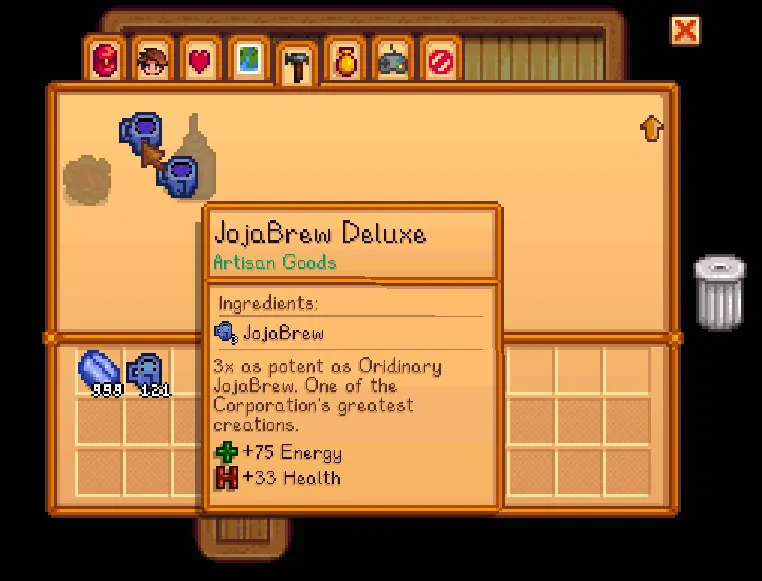This screenshot has height=581, width=762.
Task: Open the collections tab with the vase
Action: pos(345,59)
